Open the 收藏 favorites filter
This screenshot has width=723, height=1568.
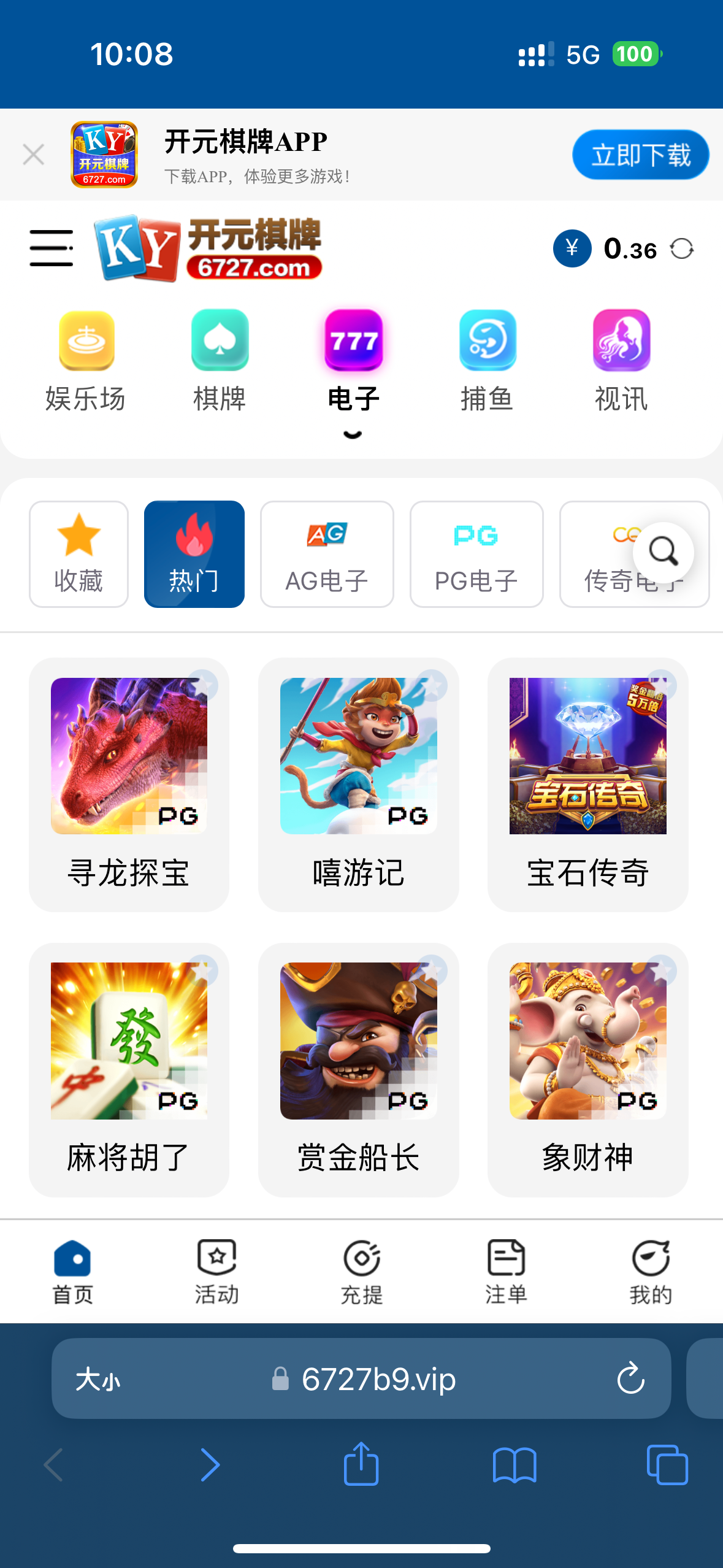(x=78, y=554)
